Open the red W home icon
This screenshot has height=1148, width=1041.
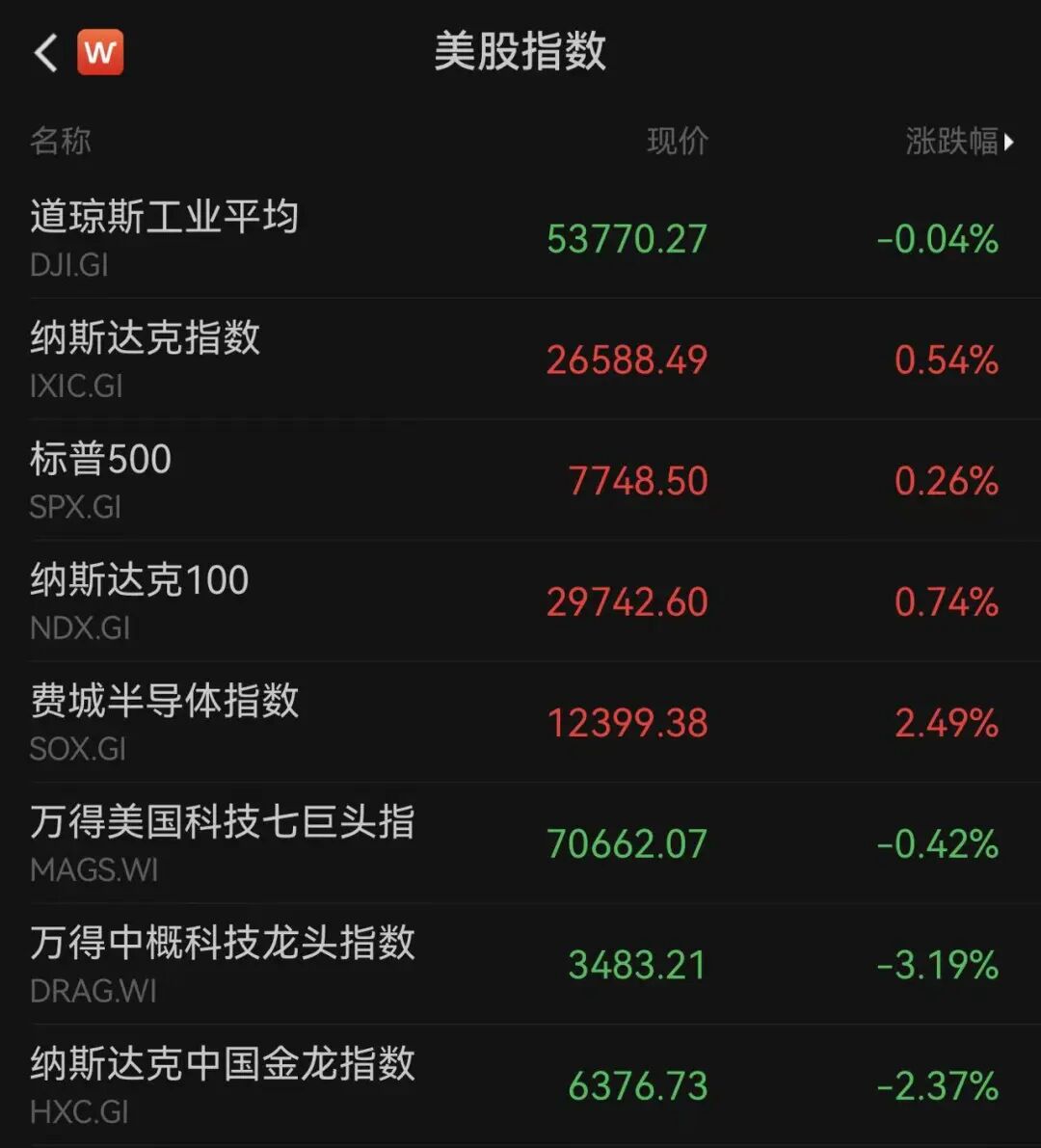click(x=100, y=52)
